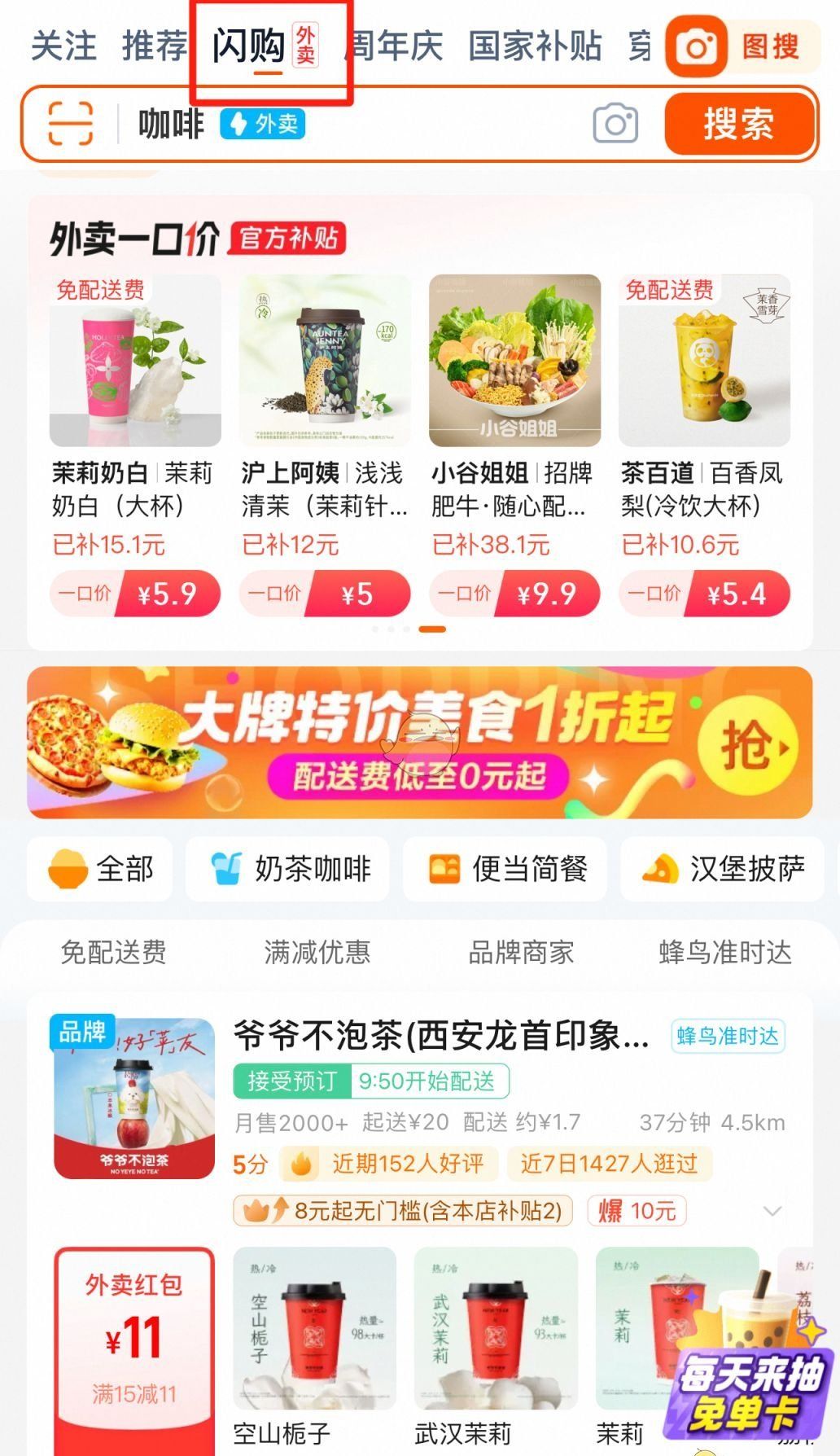
Task: Expand the 爷爷不泡茶 coupon details chevron
Action: click(x=772, y=1211)
